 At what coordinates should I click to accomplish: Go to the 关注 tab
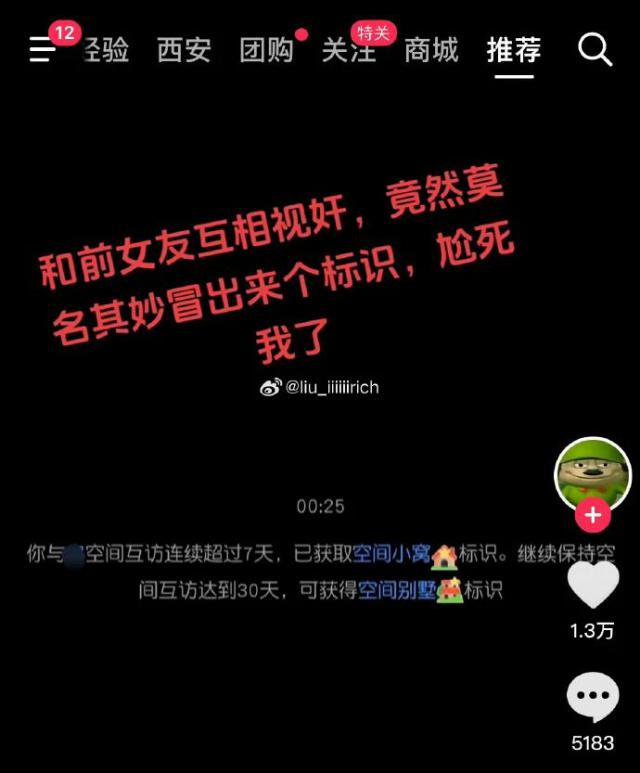click(348, 50)
